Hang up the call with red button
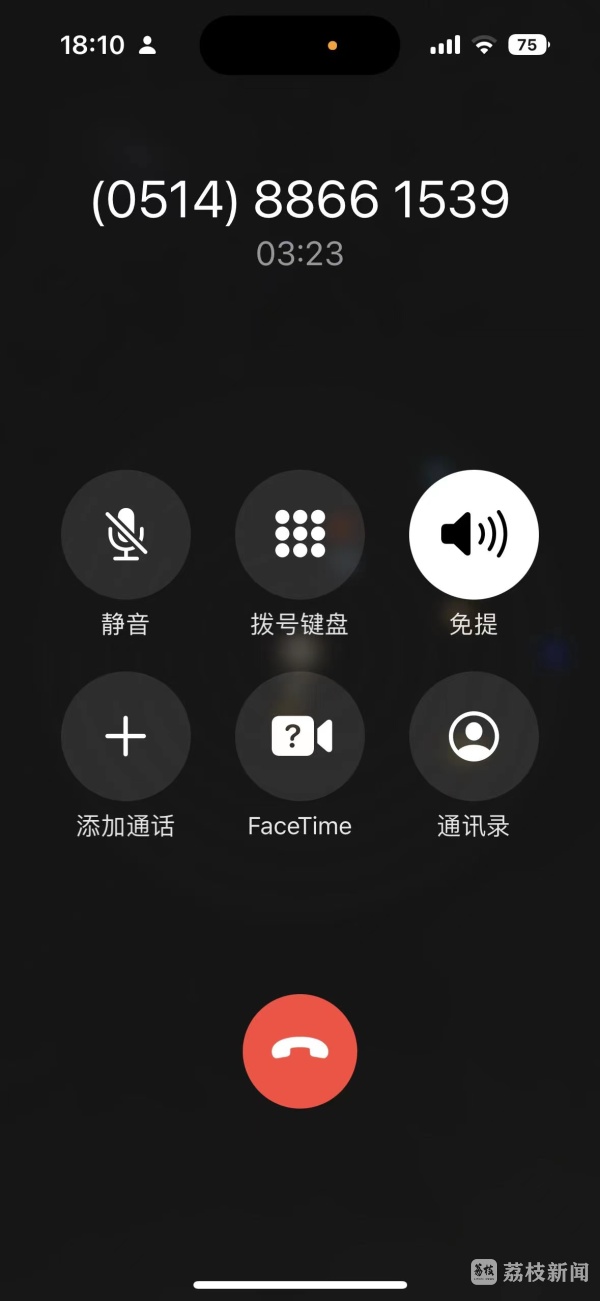Image resolution: width=600 pixels, height=1301 pixels. pos(300,1051)
